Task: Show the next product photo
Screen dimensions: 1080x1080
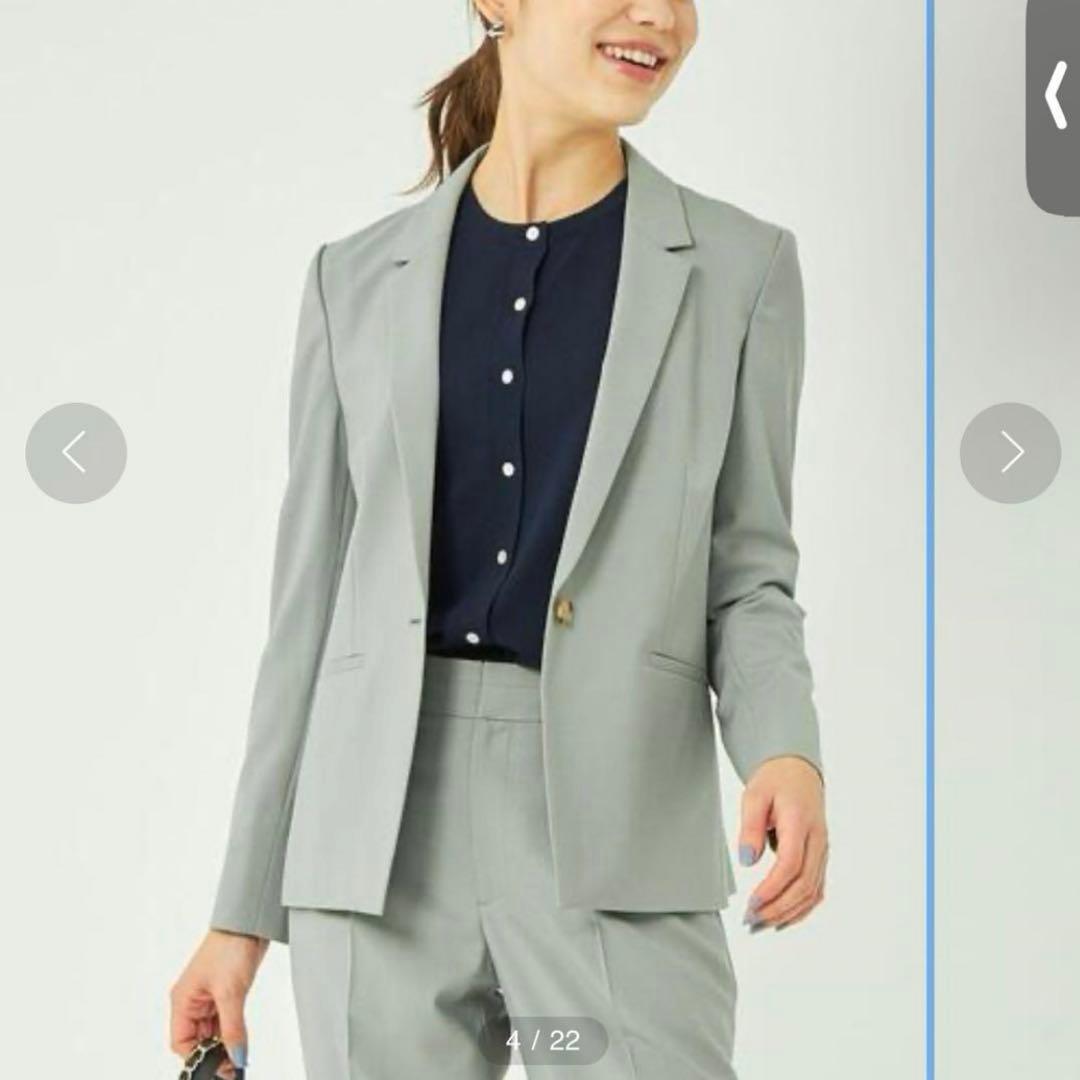Action: tap(1010, 453)
